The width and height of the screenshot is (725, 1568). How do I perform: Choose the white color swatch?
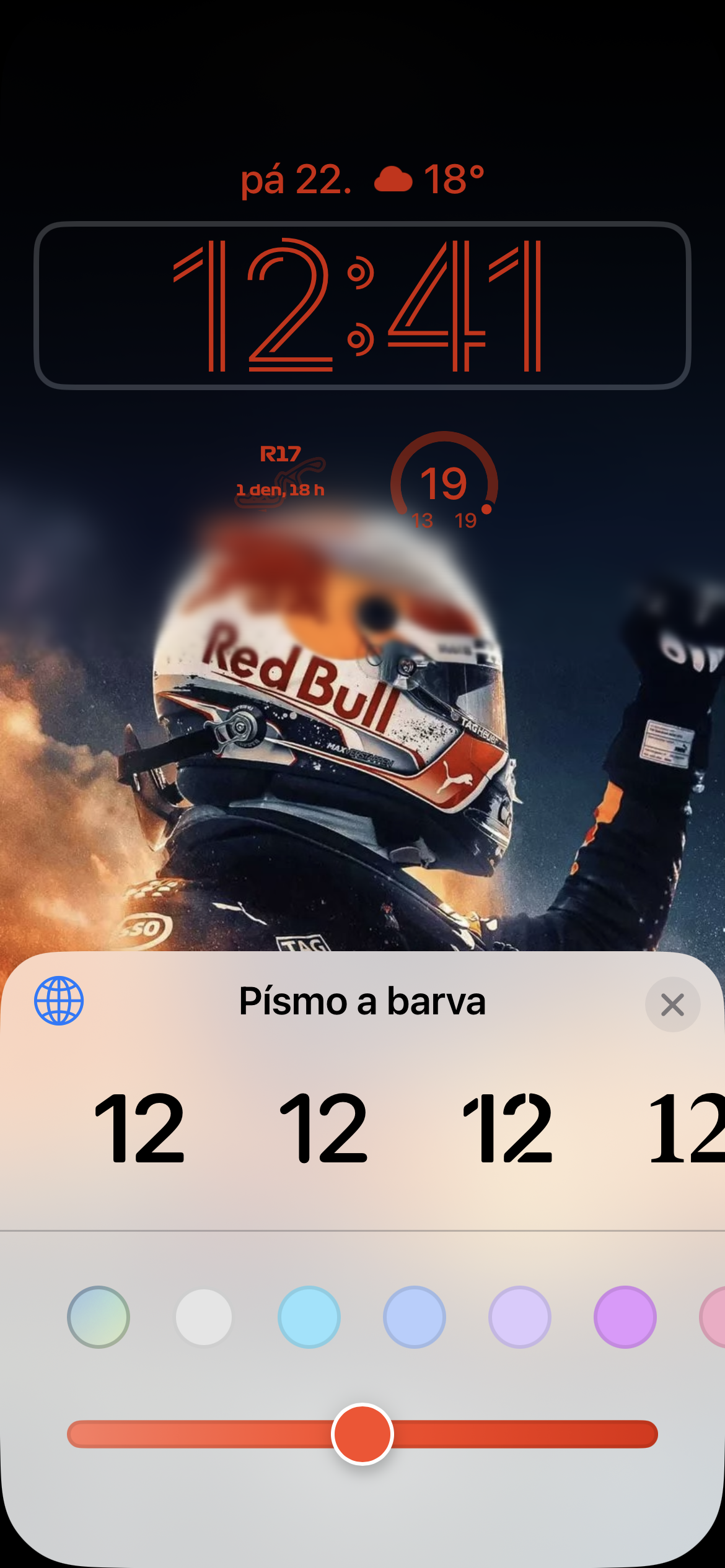tap(204, 1317)
